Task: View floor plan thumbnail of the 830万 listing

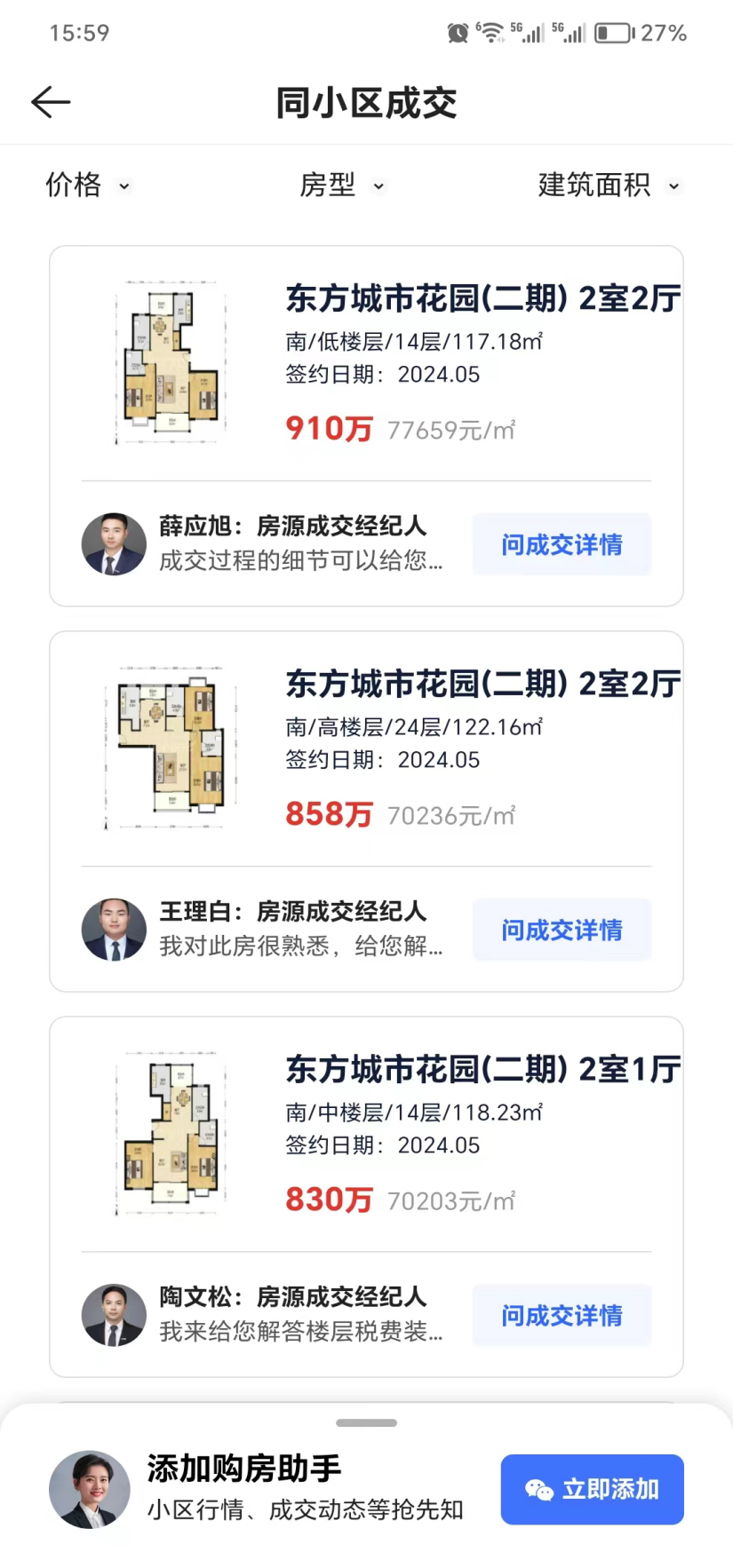Action: coord(170,1134)
